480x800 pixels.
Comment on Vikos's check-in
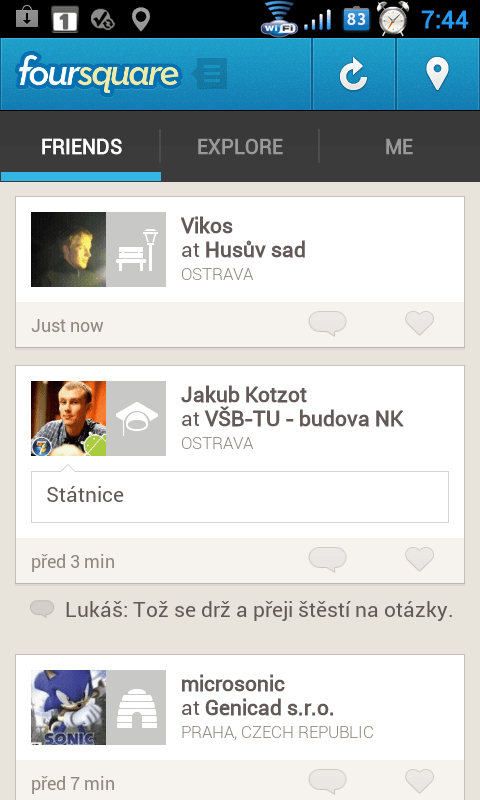(x=327, y=323)
